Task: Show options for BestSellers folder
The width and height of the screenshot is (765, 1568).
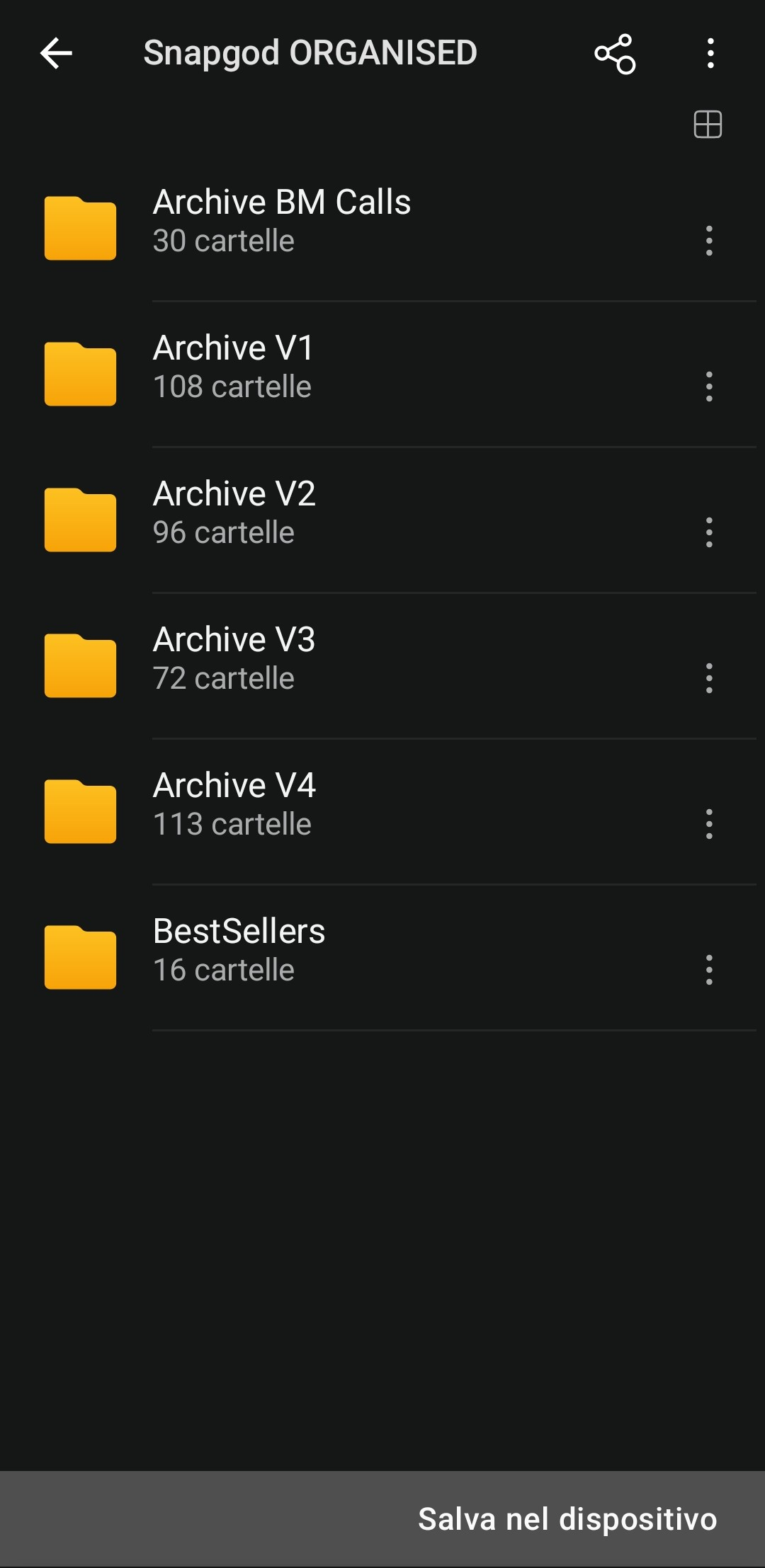Action: tap(709, 970)
